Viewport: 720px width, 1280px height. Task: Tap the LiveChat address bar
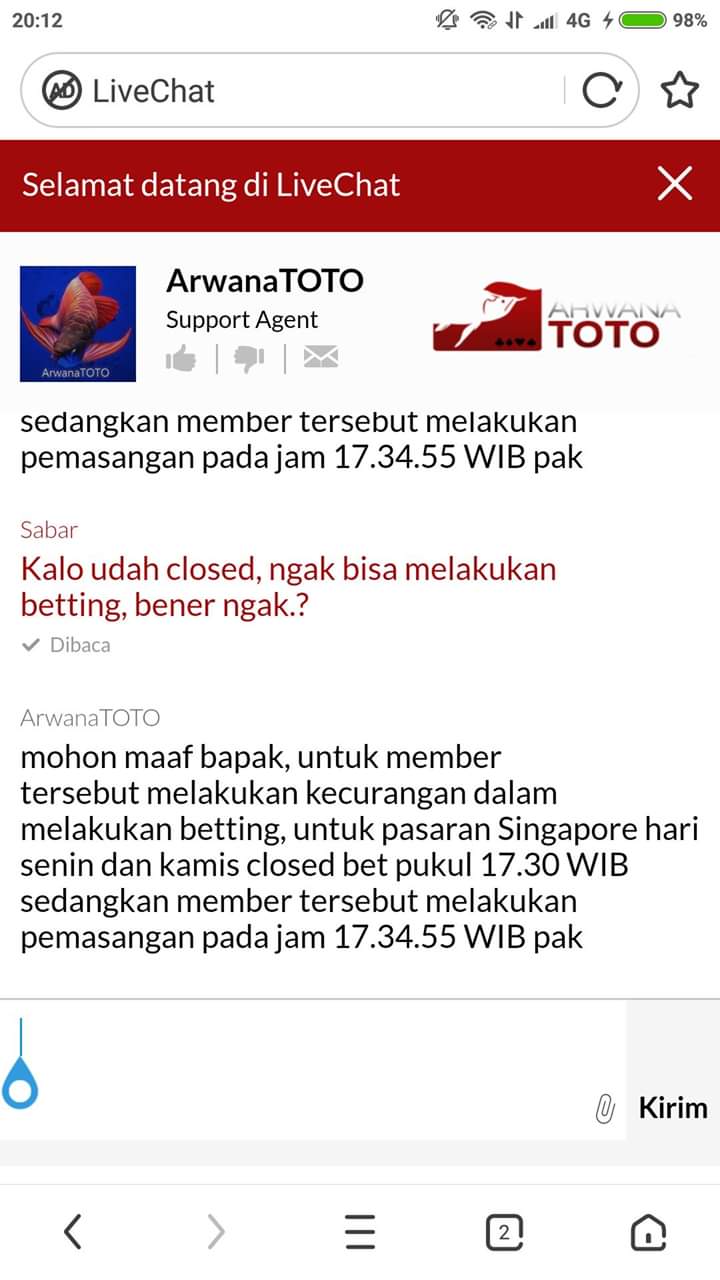pyautogui.click(x=300, y=91)
